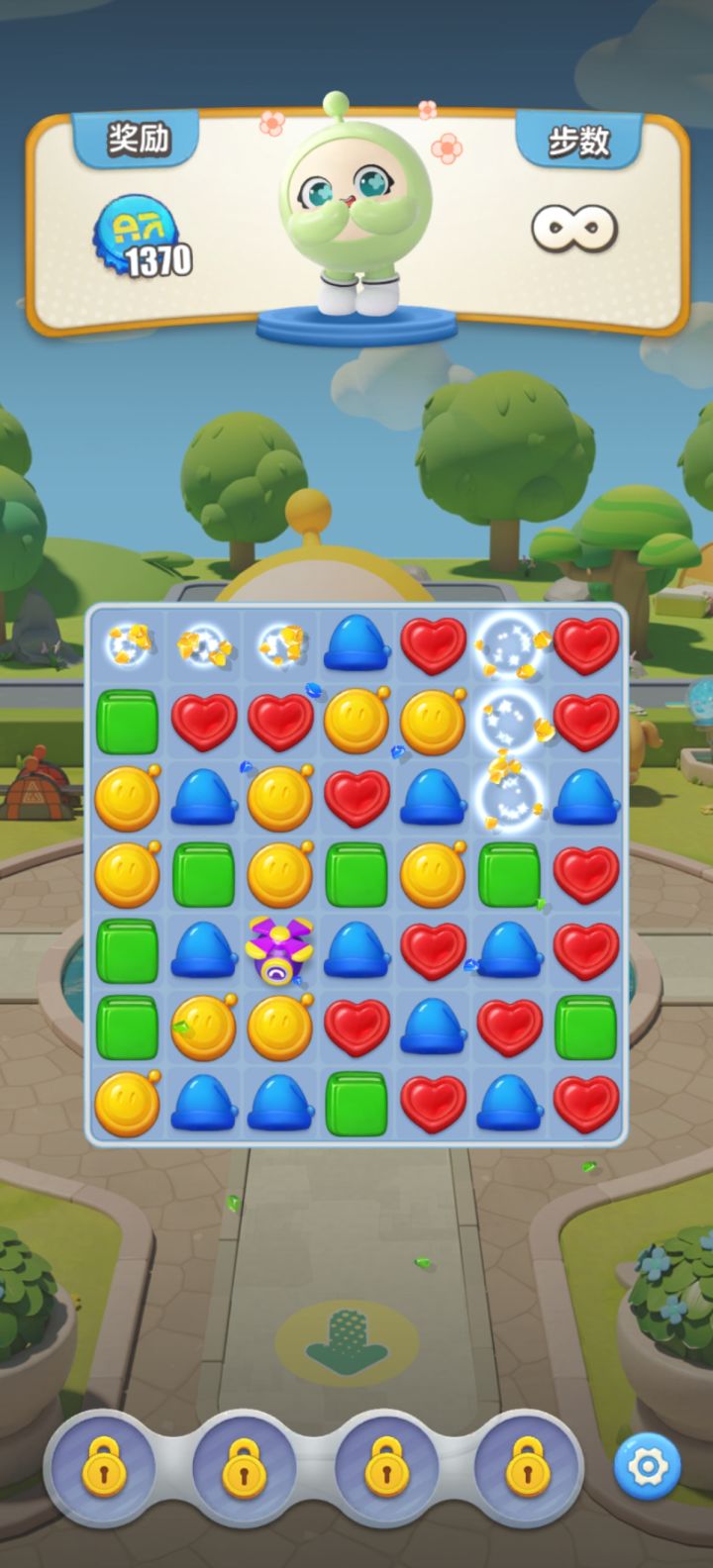Screen dimensions: 713x1568
Task: Click the 奖励 rewards banner
Action: (x=138, y=139)
